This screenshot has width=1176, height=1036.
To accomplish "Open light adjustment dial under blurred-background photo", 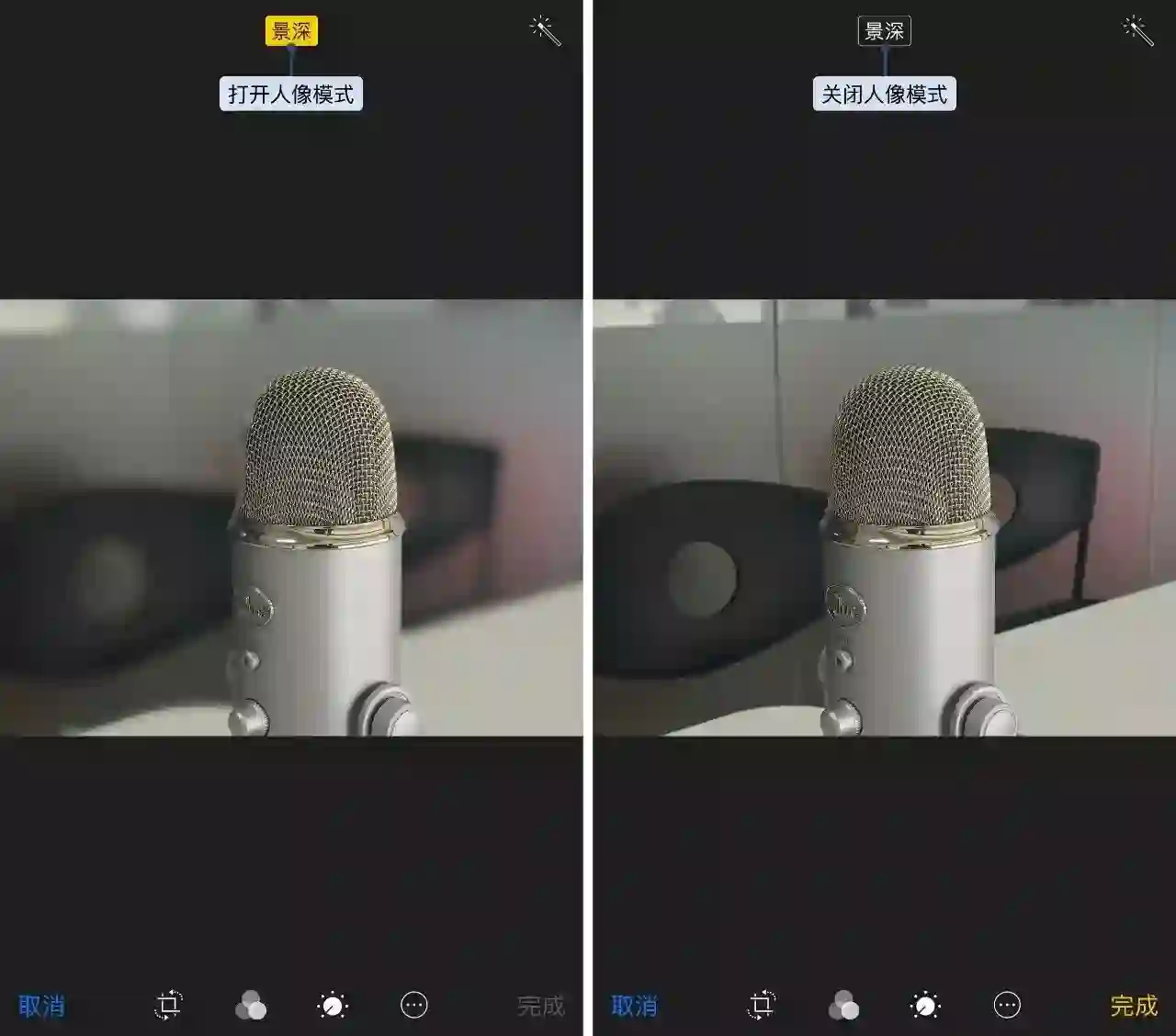I will point(333,1006).
